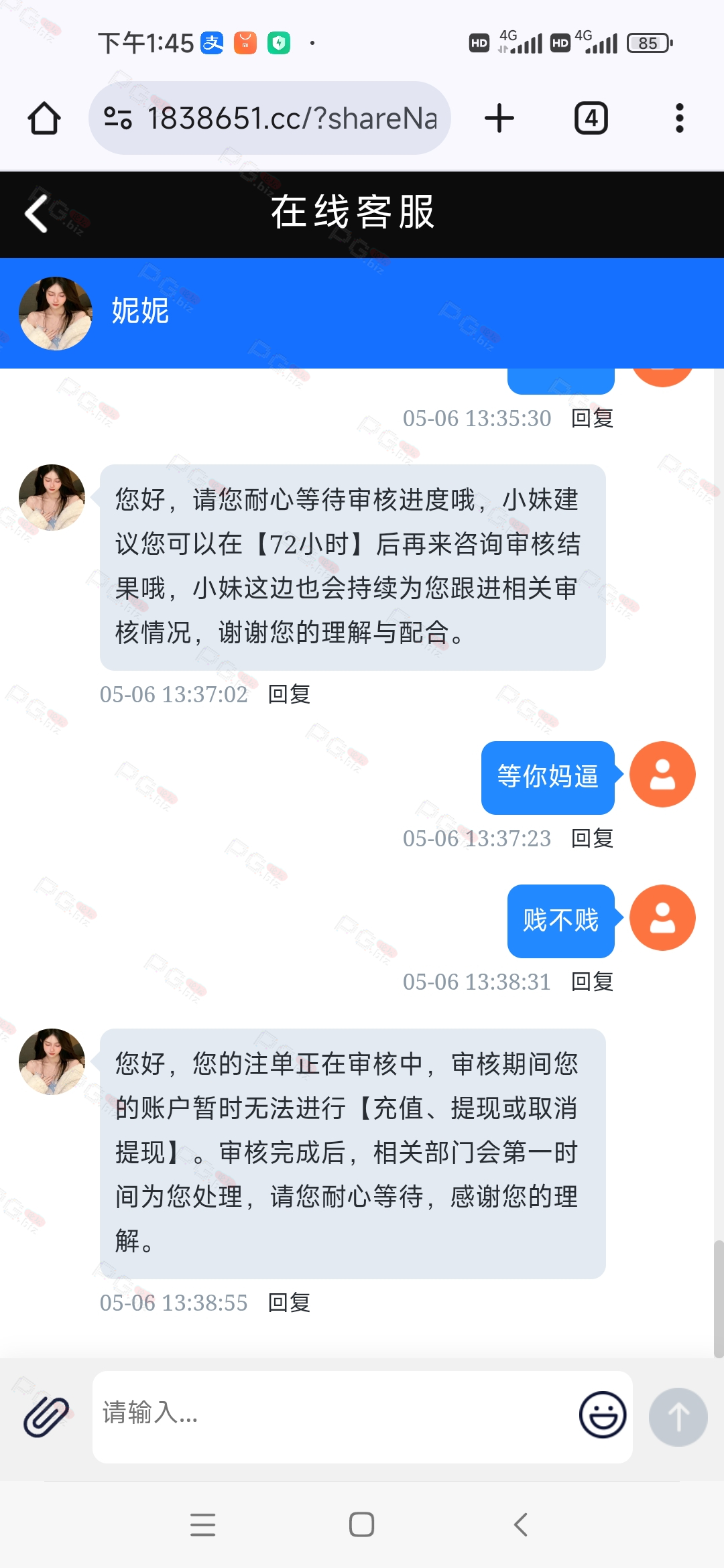This screenshot has width=724, height=1568.
Task: Open a new browser tab
Action: click(499, 118)
